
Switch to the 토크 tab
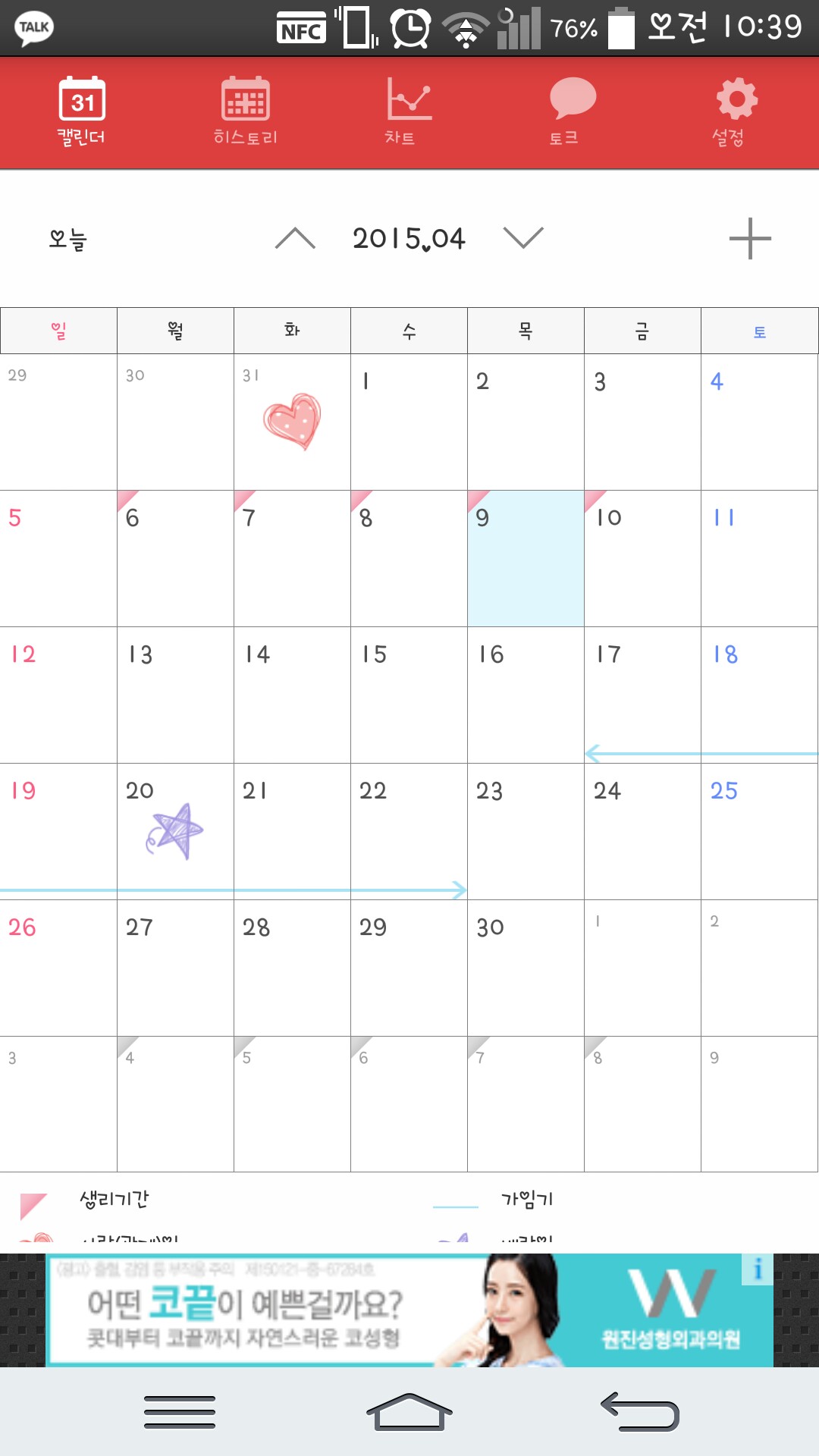coord(571,111)
